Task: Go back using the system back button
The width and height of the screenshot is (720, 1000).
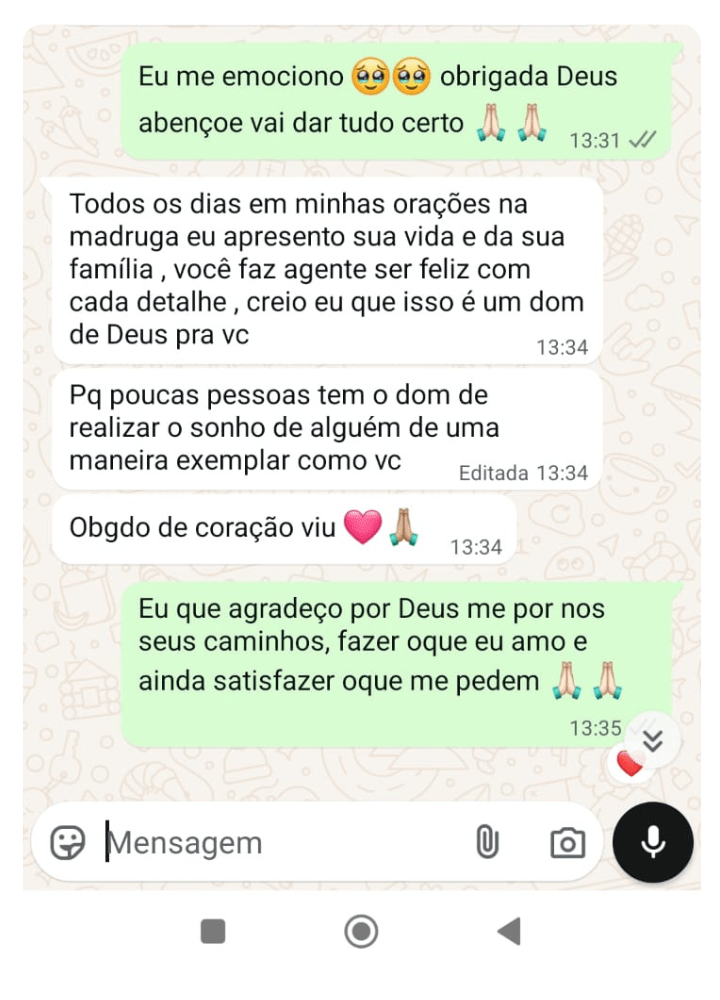Action: [508, 932]
